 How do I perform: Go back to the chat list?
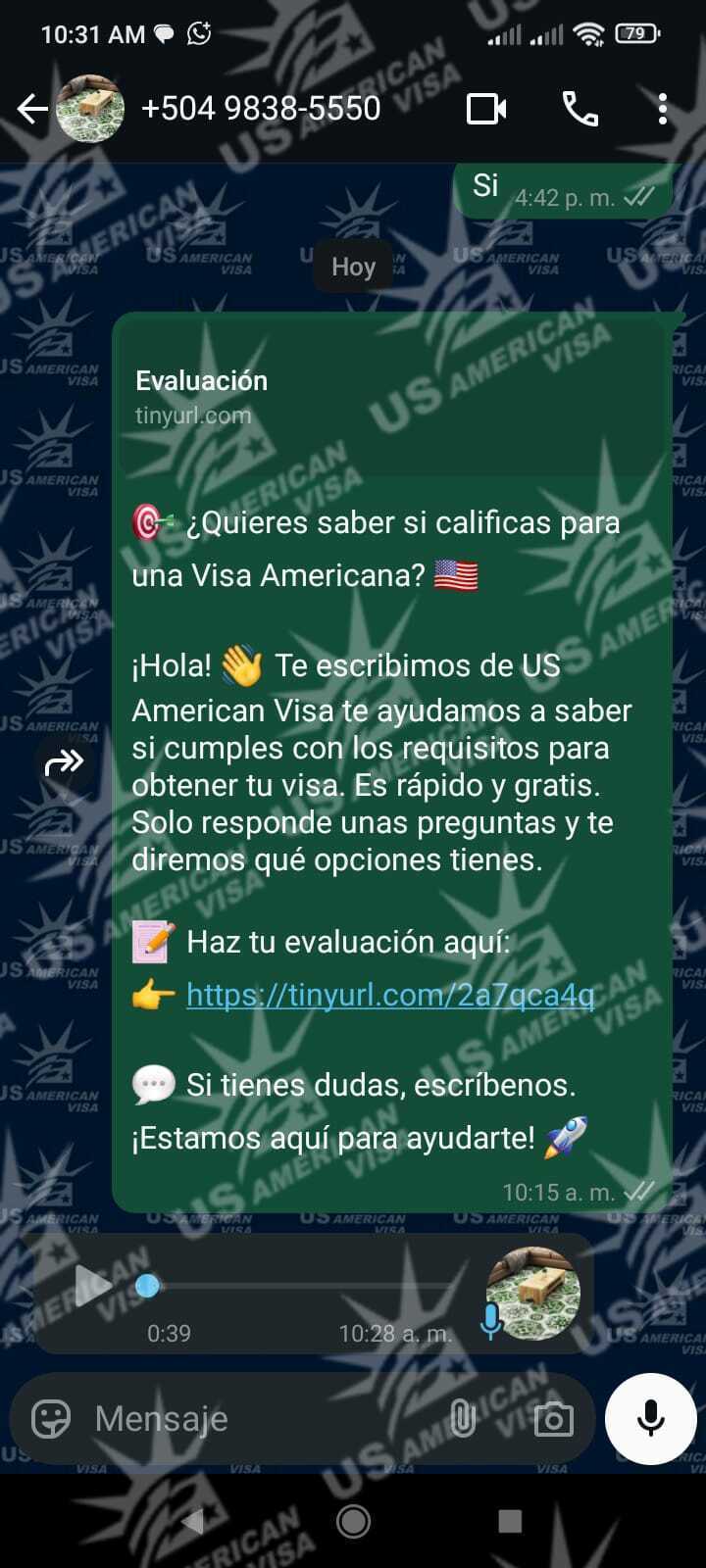(31, 109)
